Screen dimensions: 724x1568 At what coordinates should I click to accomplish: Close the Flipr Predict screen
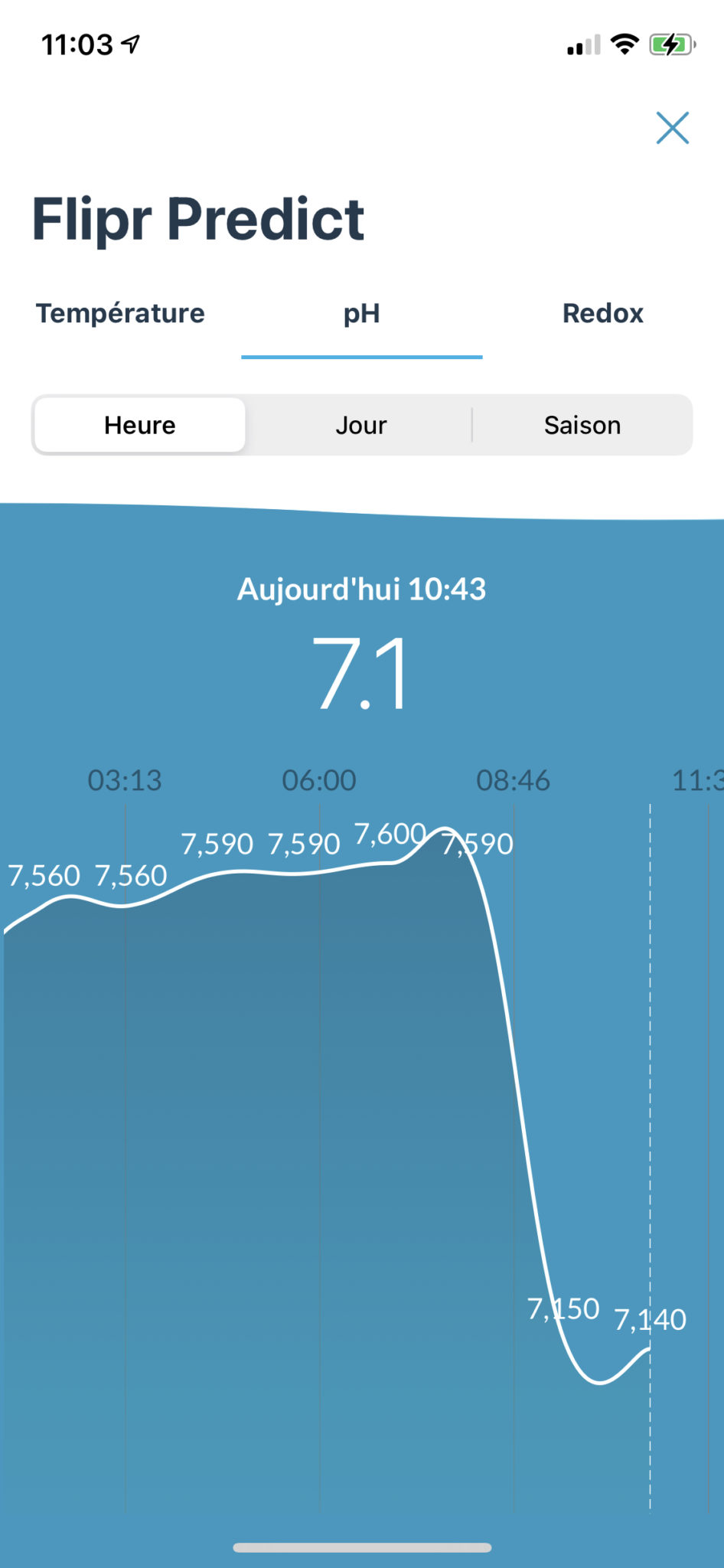[x=673, y=128]
